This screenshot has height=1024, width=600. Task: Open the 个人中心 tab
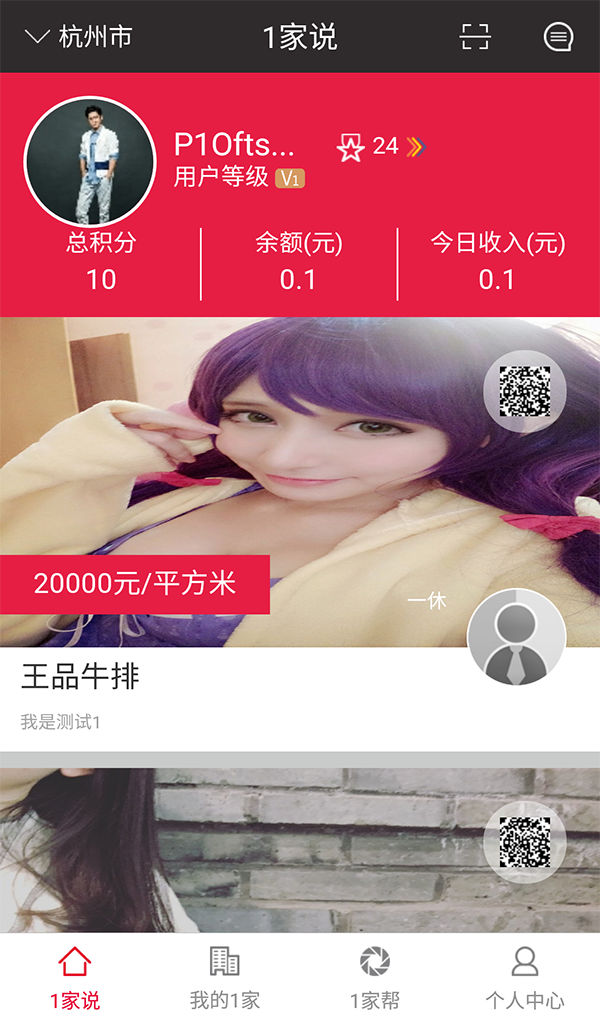[x=525, y=978]
